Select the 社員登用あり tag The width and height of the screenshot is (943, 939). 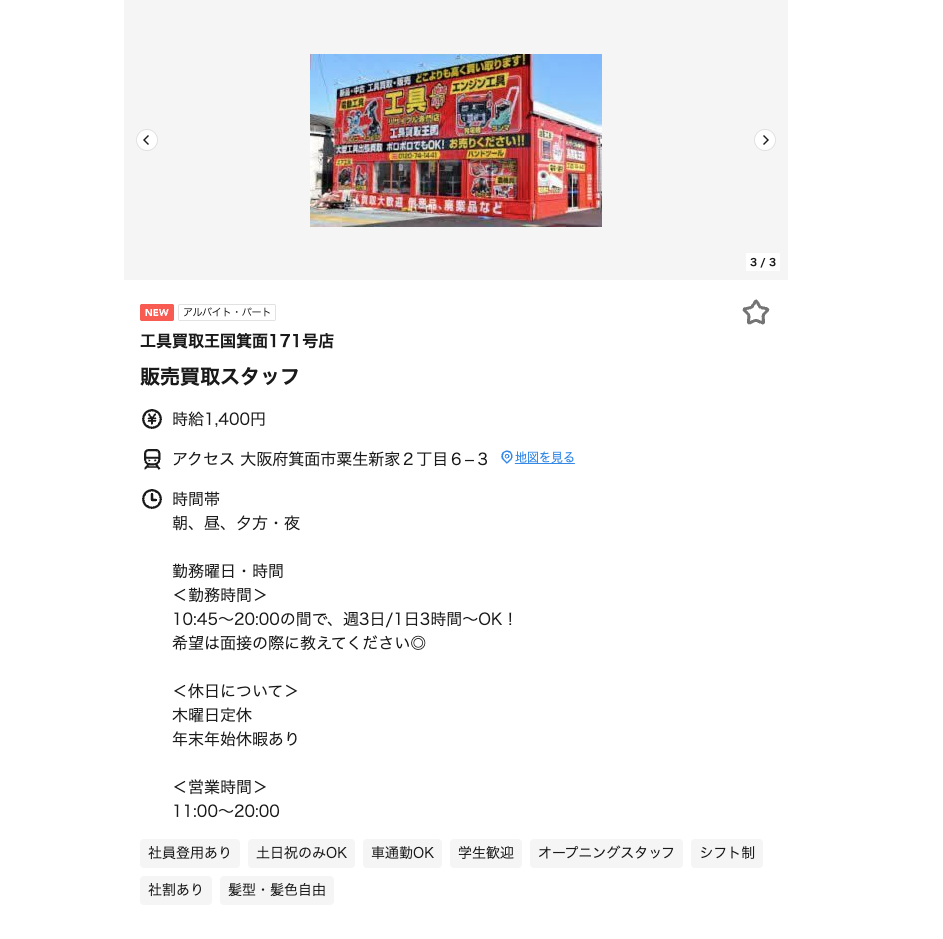tap(190, 853)
